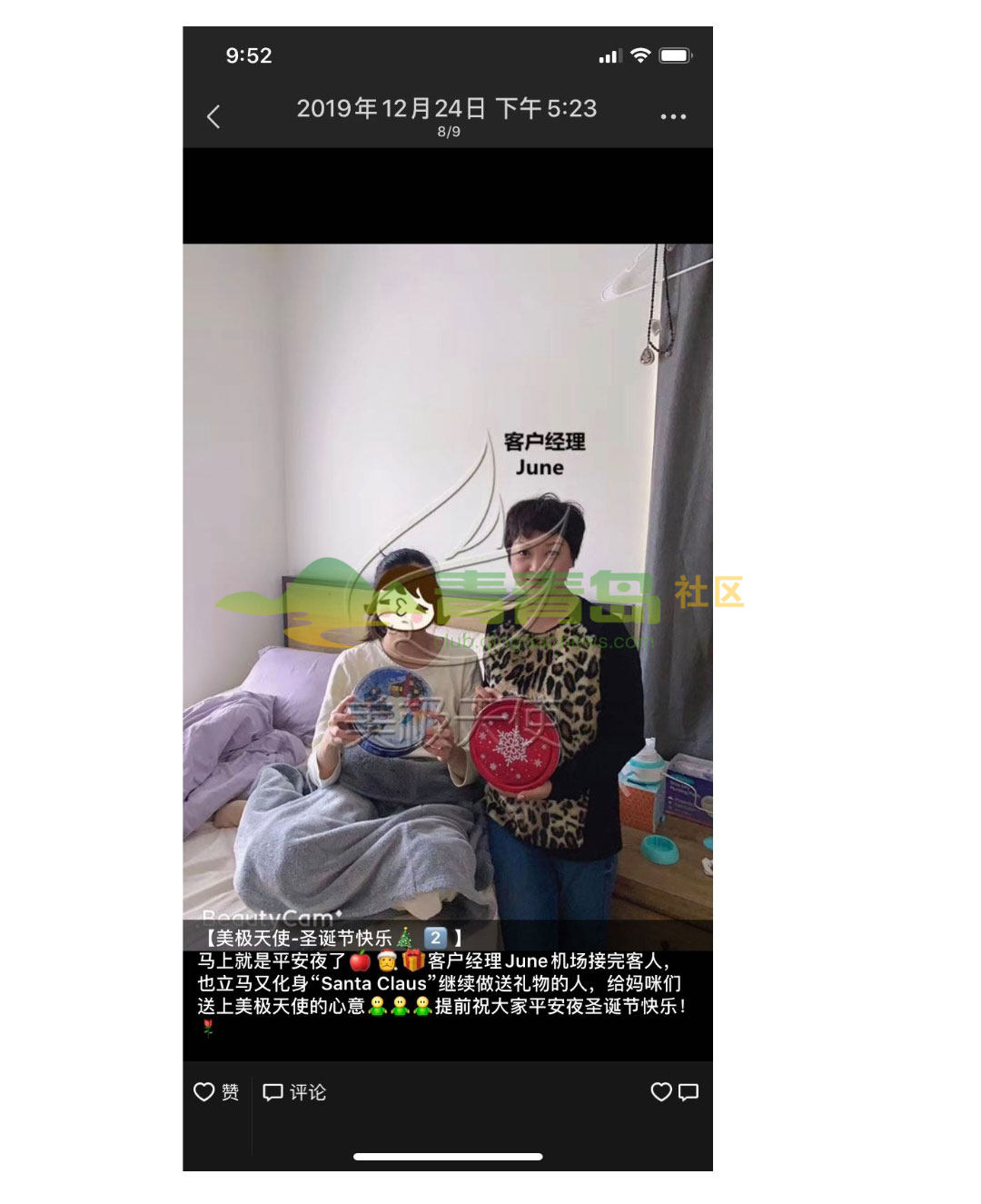Open the three-dot overflow menu

coord(673,116)
